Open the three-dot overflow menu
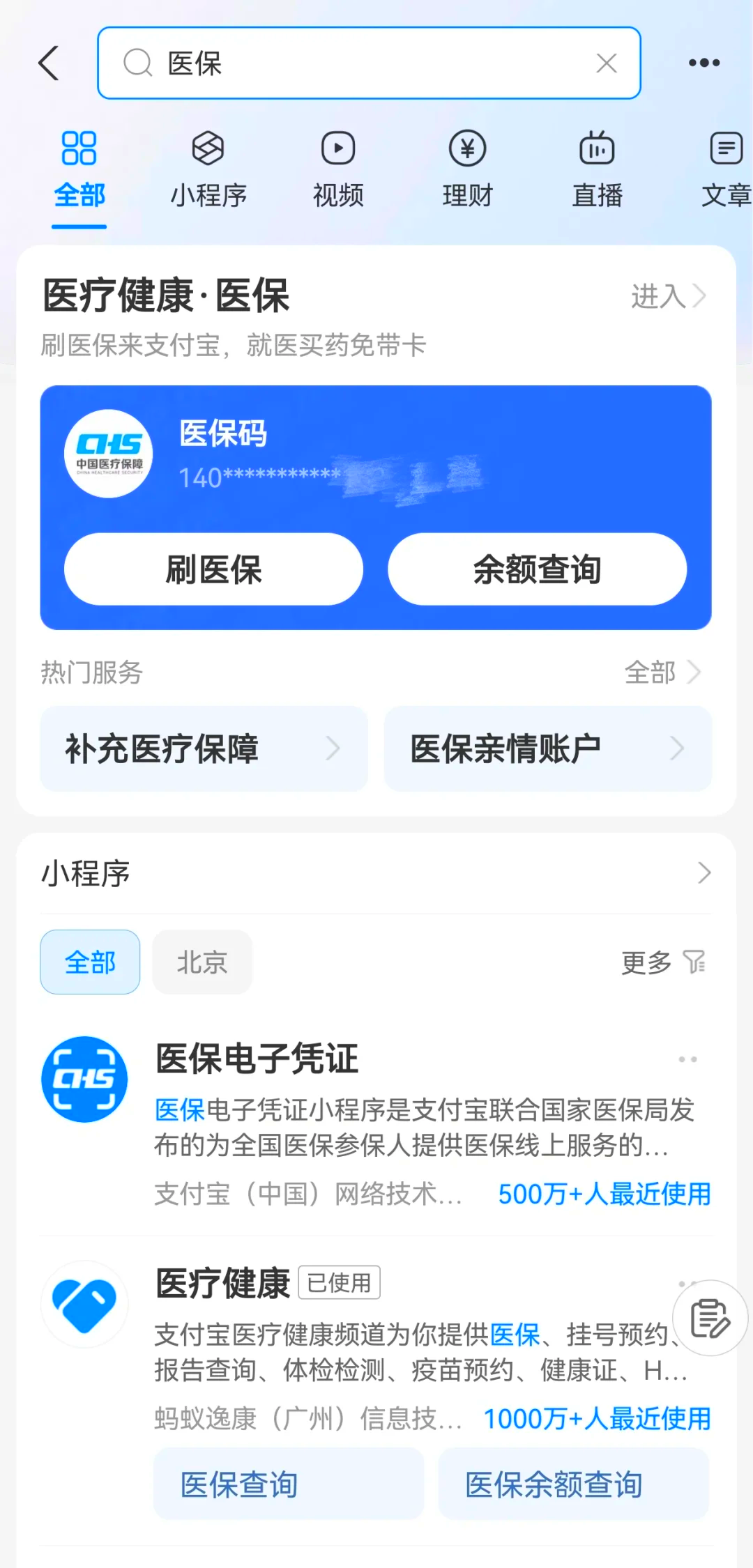The image size is (753, 1568). 704,63
